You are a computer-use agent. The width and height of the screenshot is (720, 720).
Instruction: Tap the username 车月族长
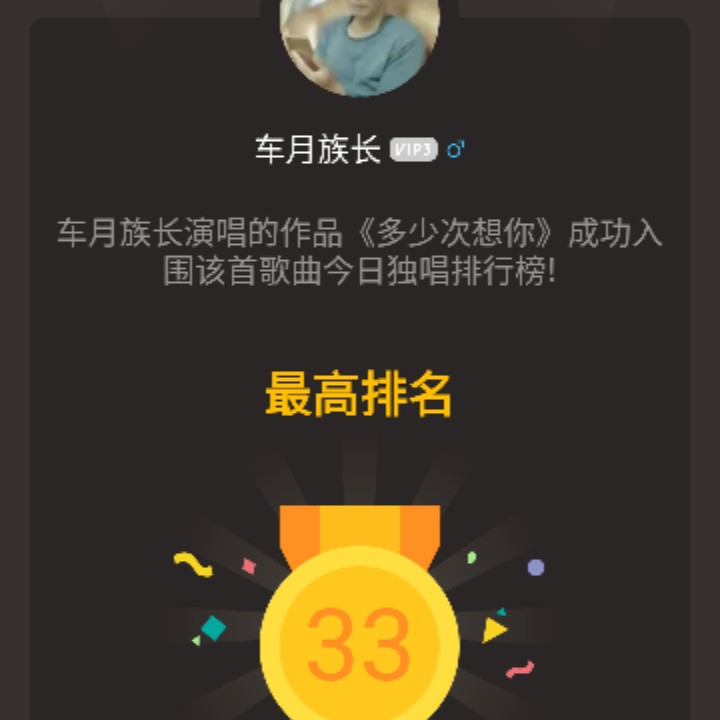click(x=317, y=151)
